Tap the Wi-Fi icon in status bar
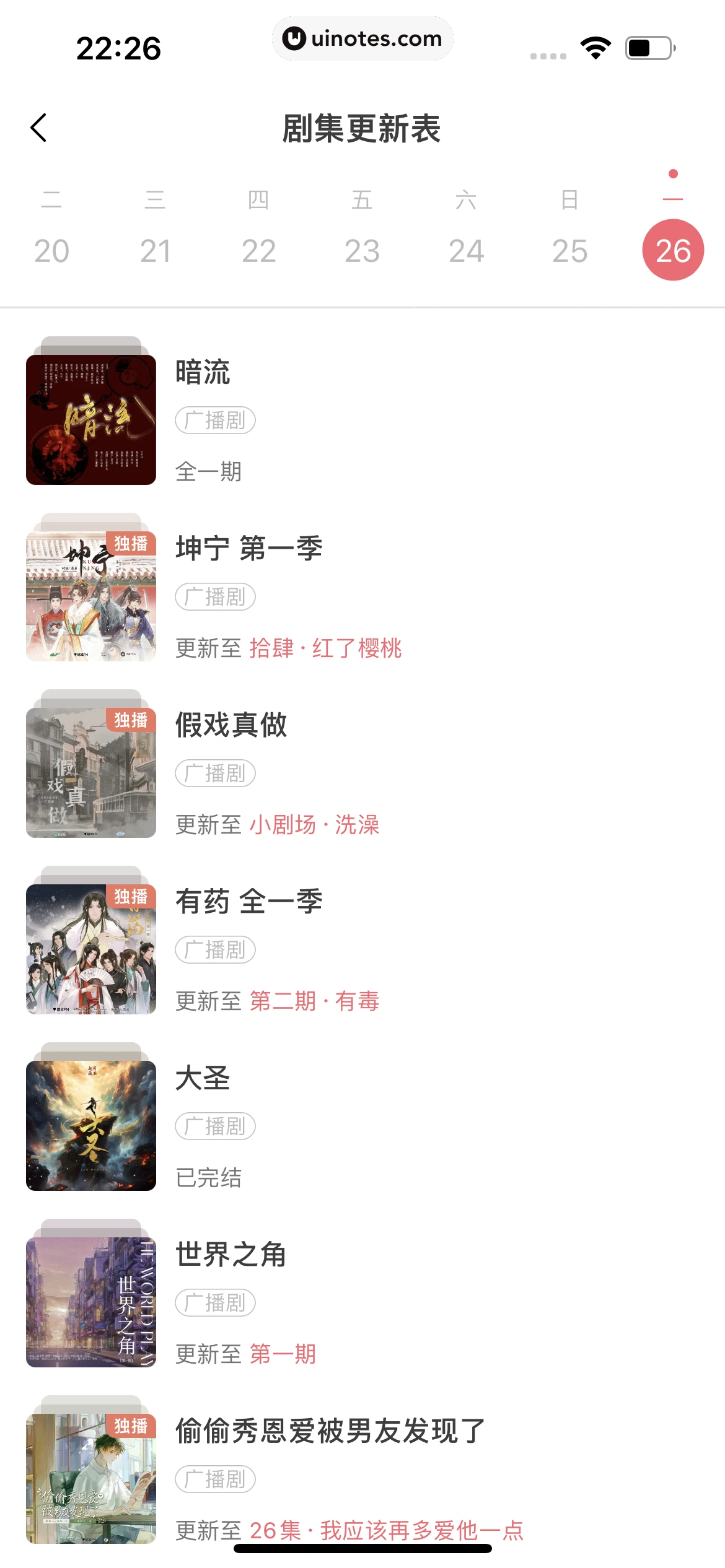 tap(595, 46)
